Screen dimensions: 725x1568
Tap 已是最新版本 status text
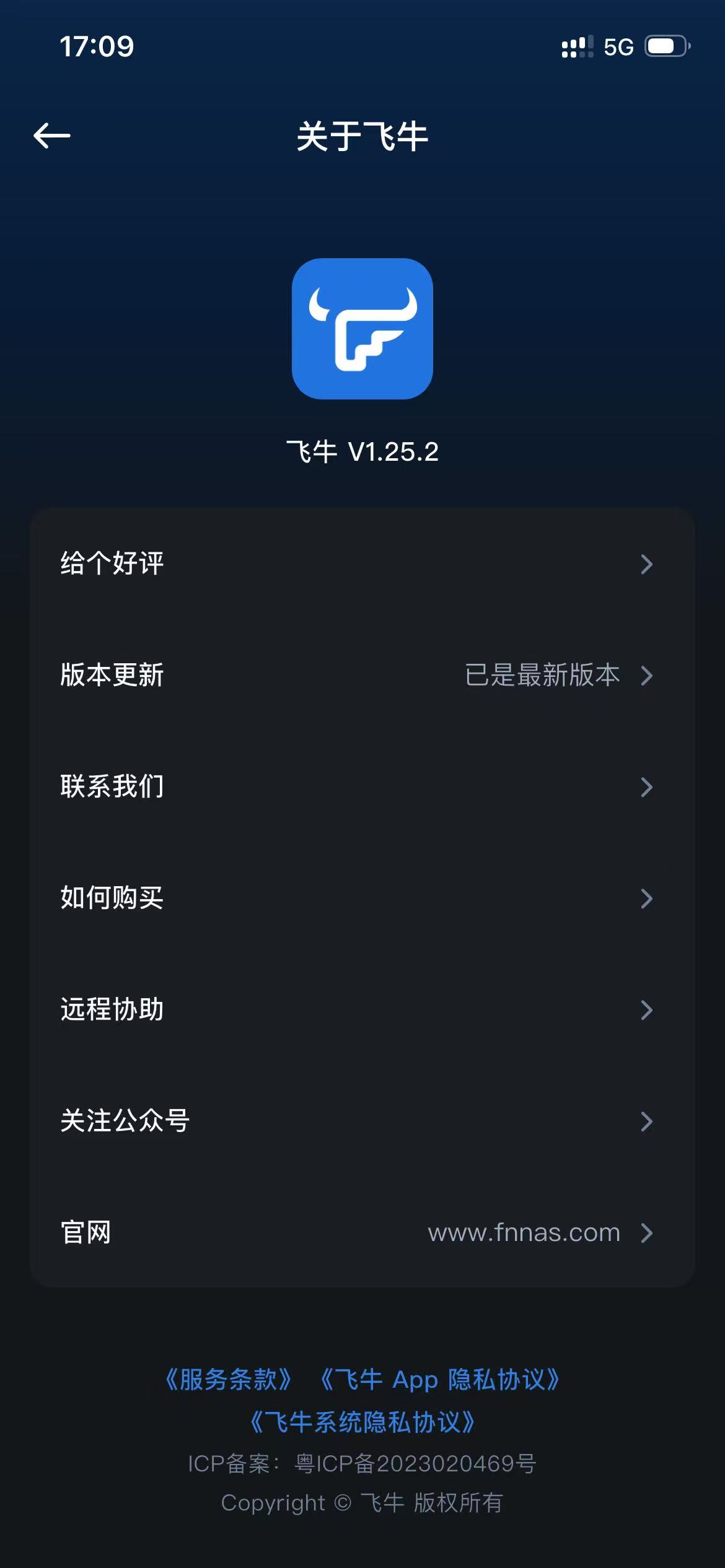[x=542, y=675]
